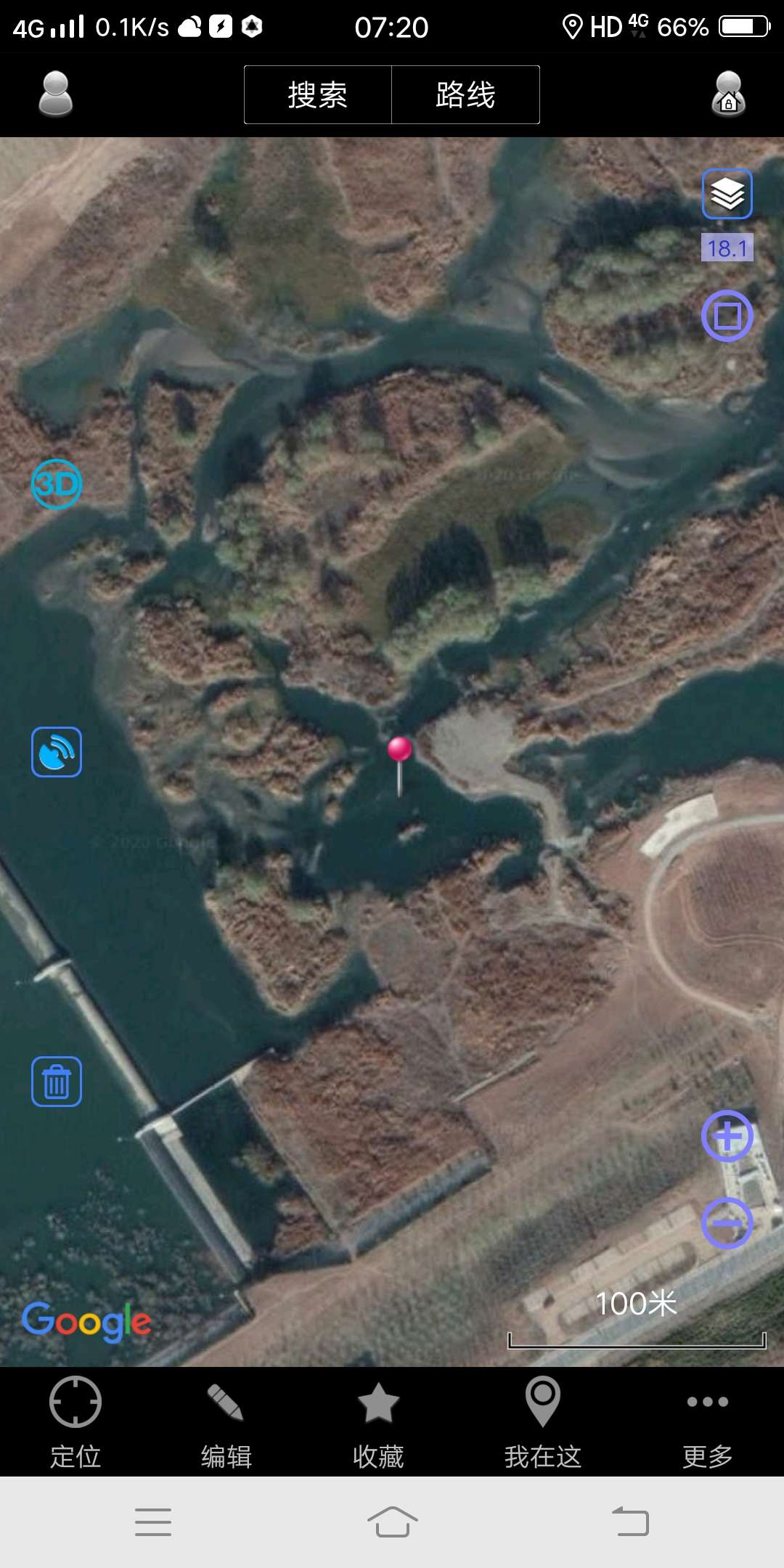Open the map layers selector

(x=727, y=194)
